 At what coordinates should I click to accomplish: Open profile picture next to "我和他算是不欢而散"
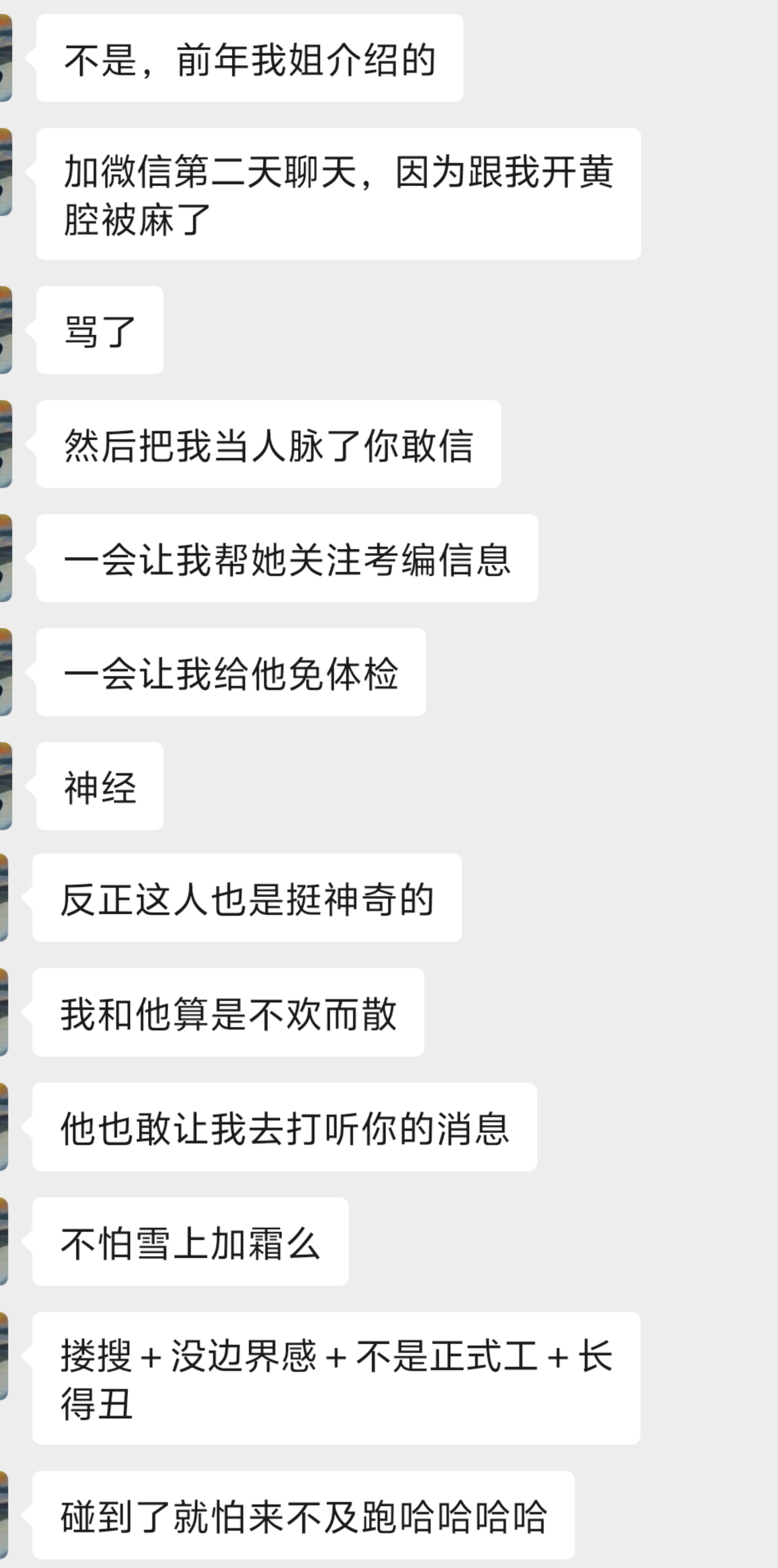tap(4, 1012)
